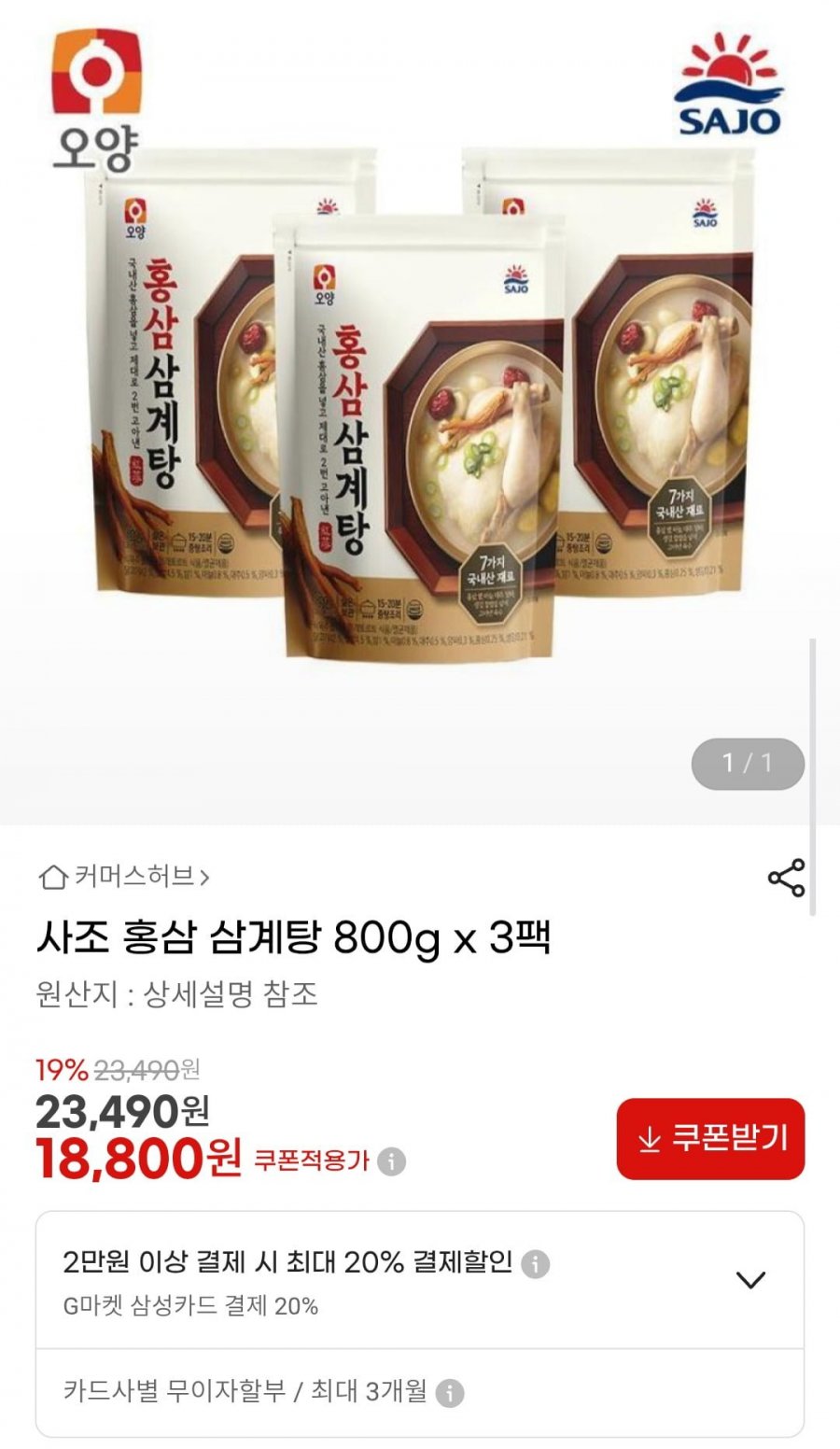Share this product via share icon
The image size is (840, 1449).
tap(786, 878)
